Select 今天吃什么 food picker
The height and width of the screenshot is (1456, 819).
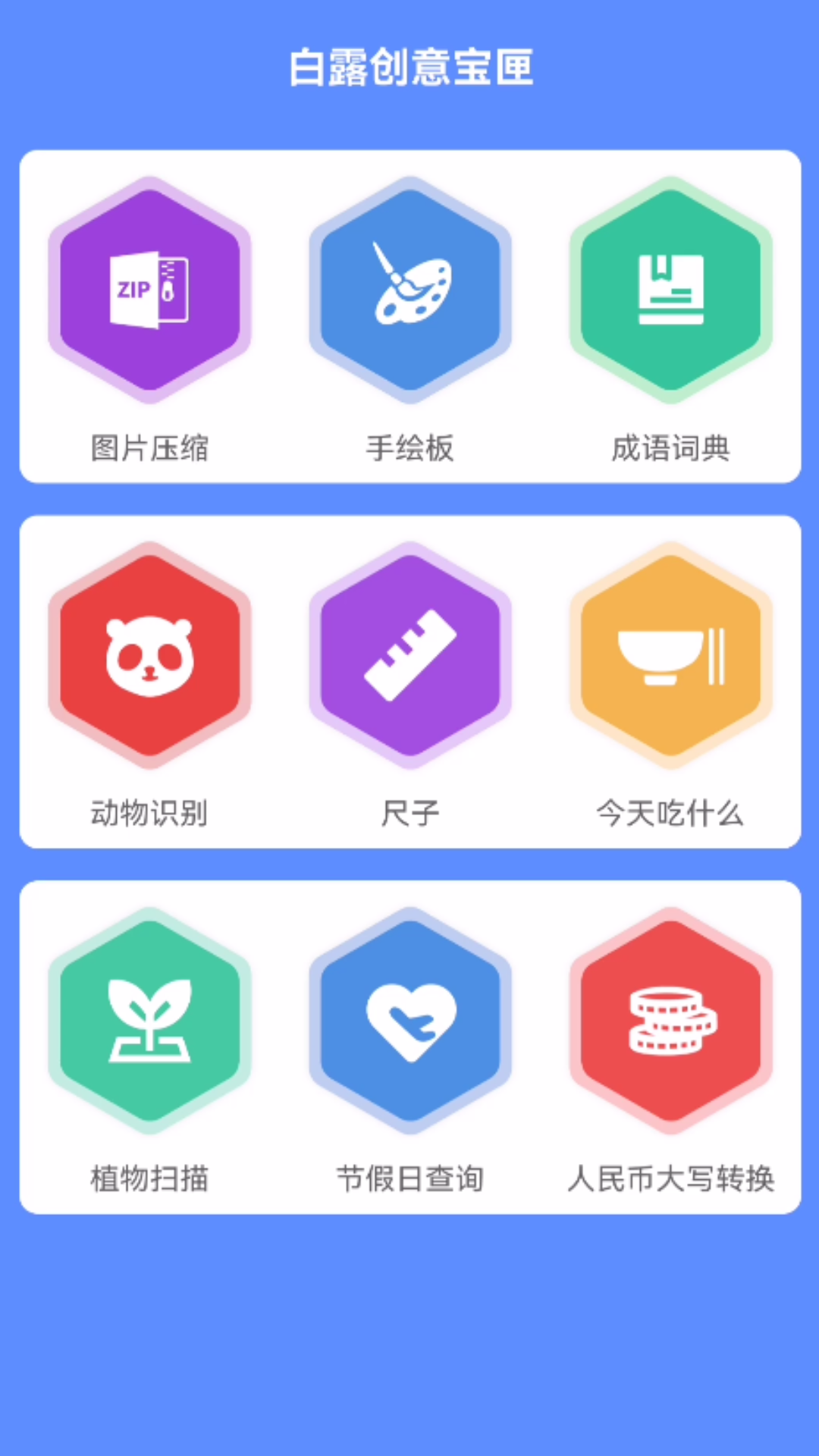[671, 656]
